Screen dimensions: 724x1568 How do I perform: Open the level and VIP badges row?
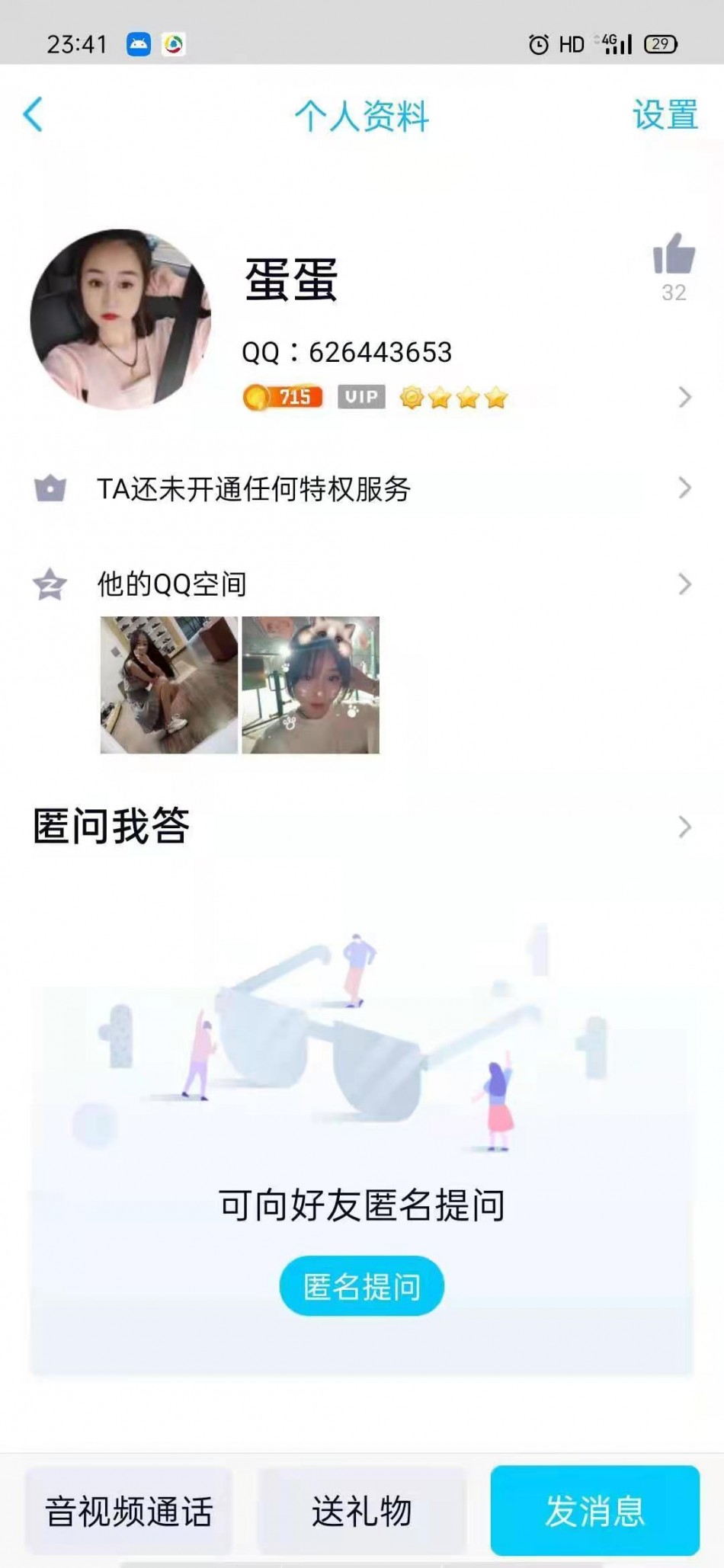[457, 397]
